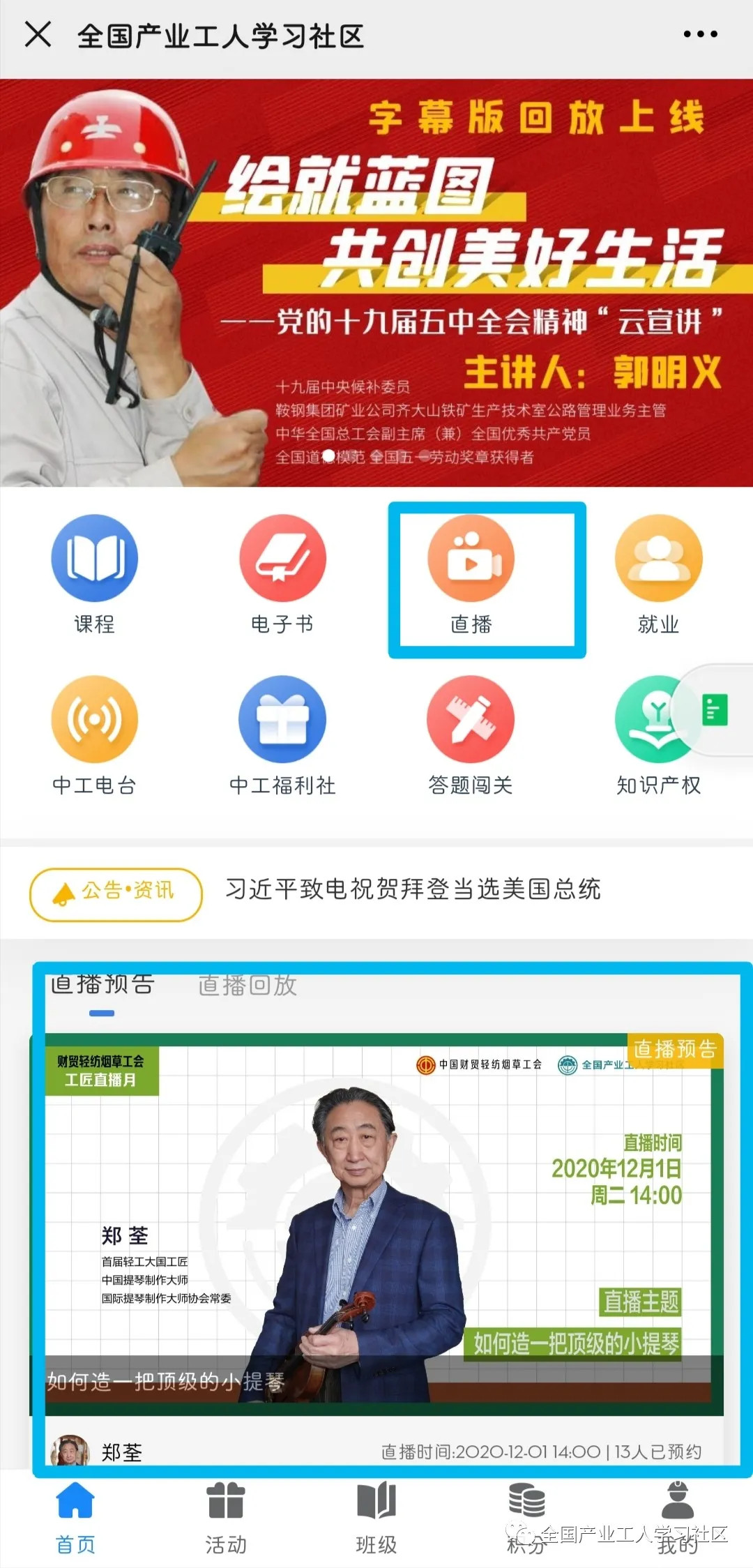Image resolution: width=753 pixels, height=1568 pixels.
Task: Switch to the 班级 tab
Action: (x=376, y=1518)
